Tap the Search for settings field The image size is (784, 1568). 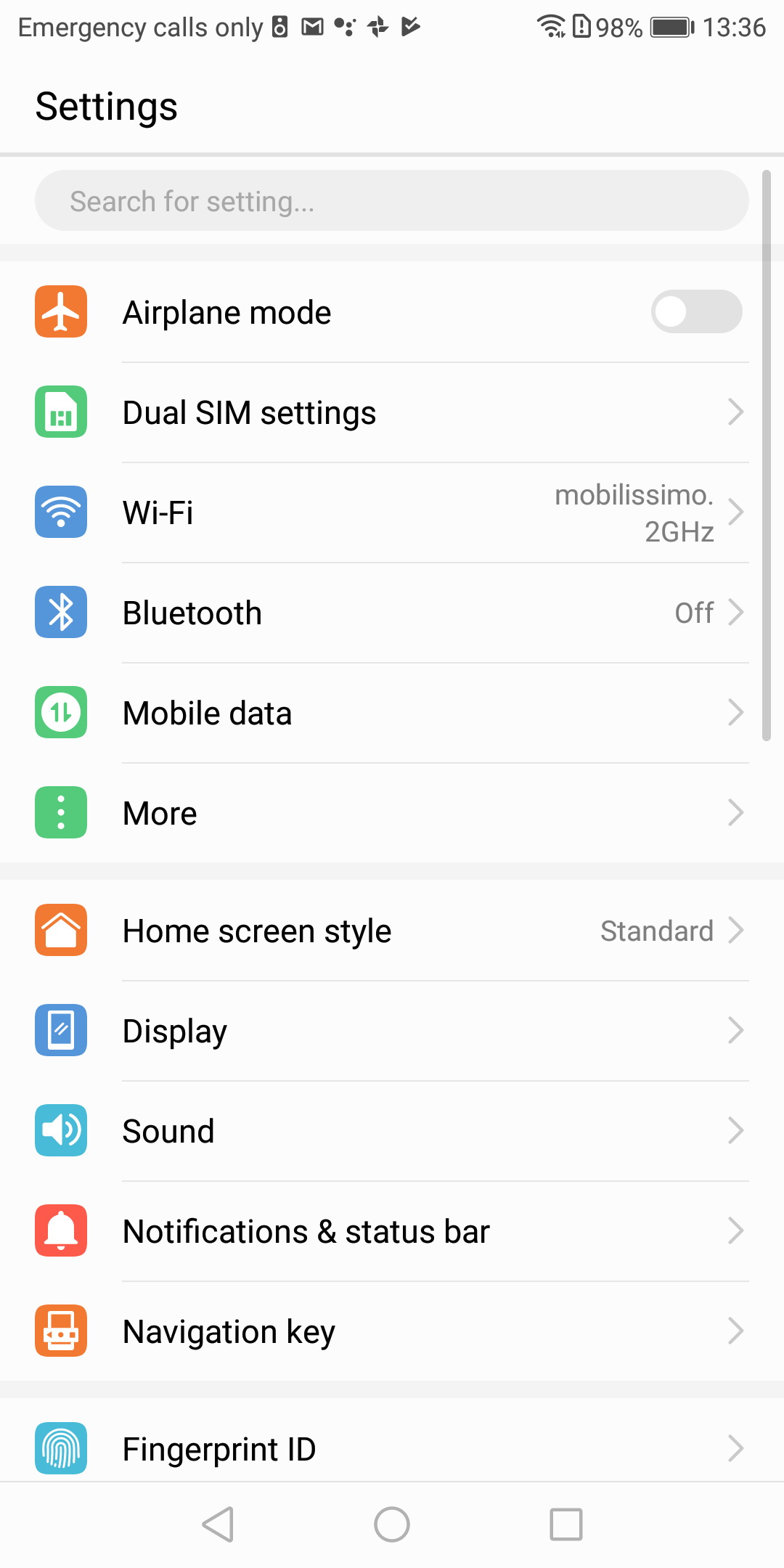392,201
